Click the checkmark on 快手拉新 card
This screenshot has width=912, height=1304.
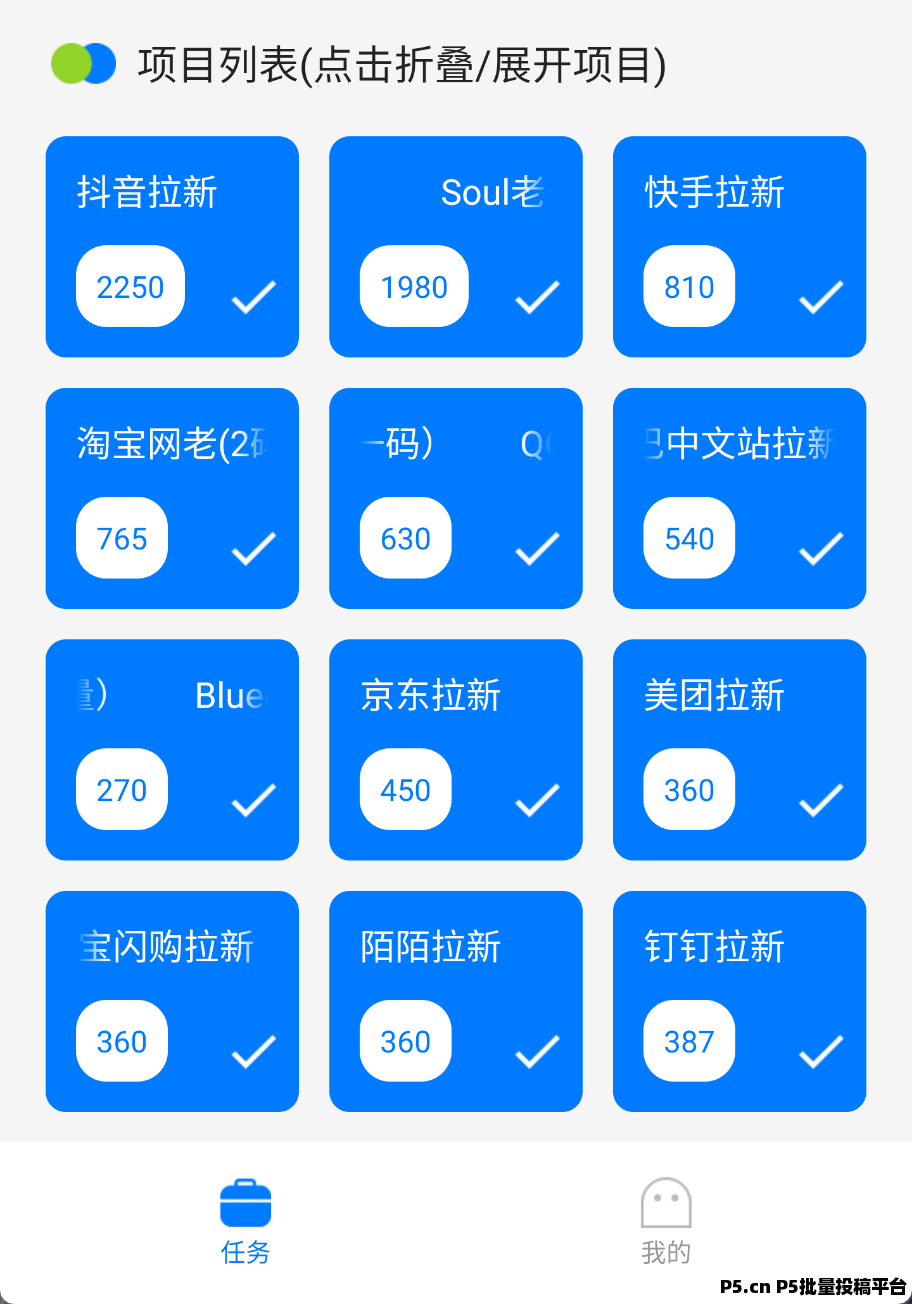(x=820, y=296)
